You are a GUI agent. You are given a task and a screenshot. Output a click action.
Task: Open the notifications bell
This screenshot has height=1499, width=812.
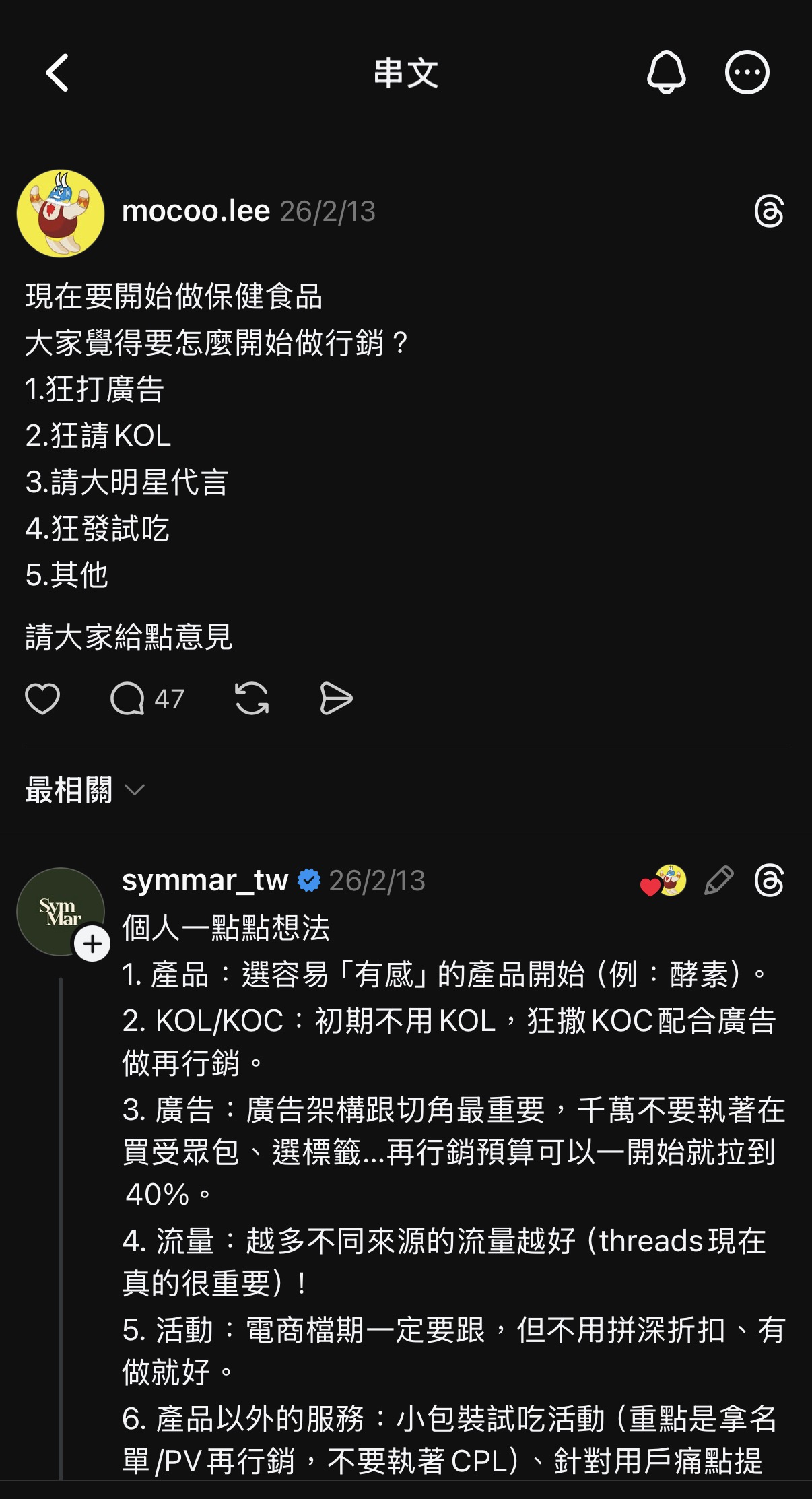[x=666, y=72]
